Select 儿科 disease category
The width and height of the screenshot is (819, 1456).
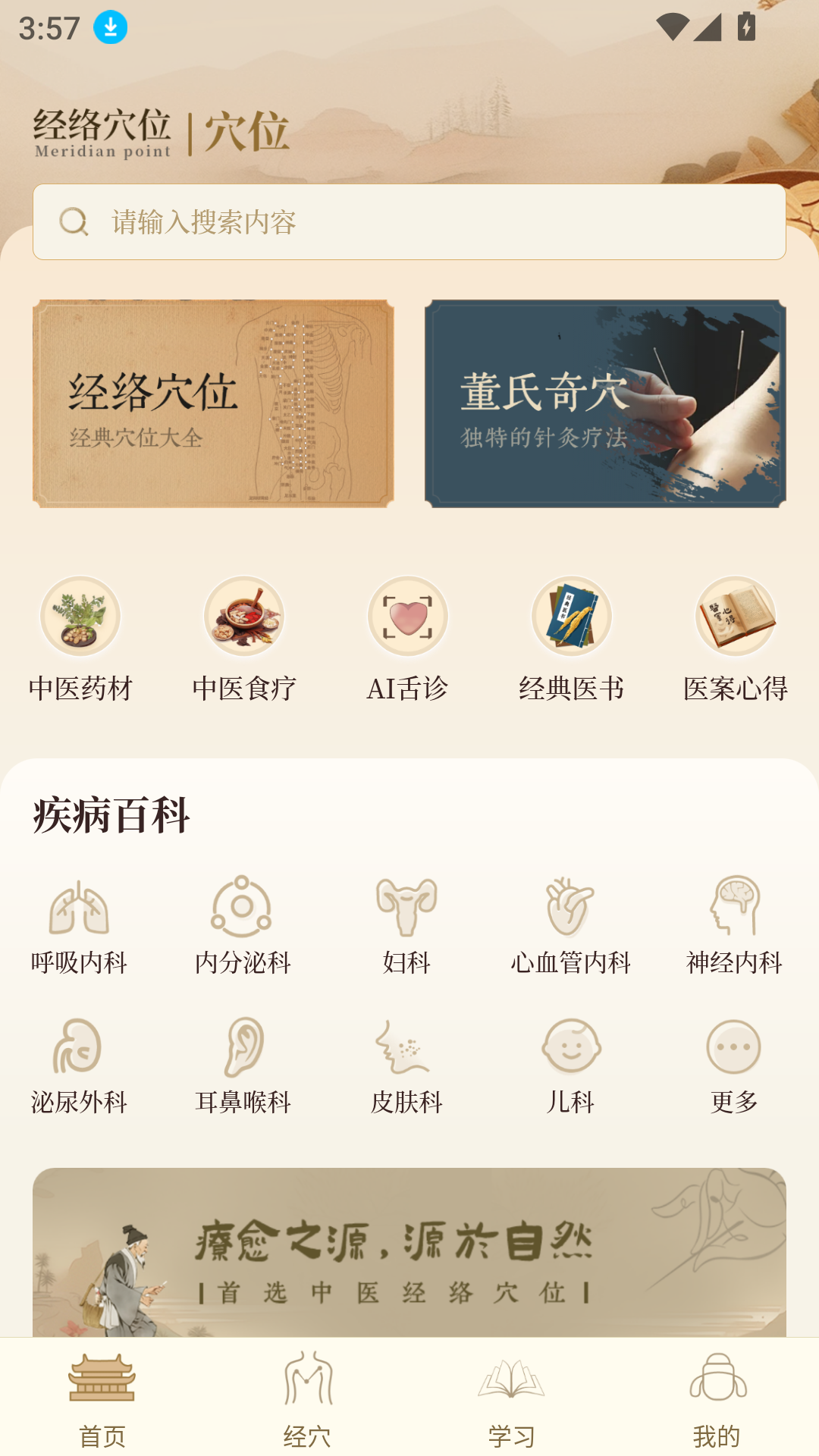pyautogui.click(x=570, y=1065)
